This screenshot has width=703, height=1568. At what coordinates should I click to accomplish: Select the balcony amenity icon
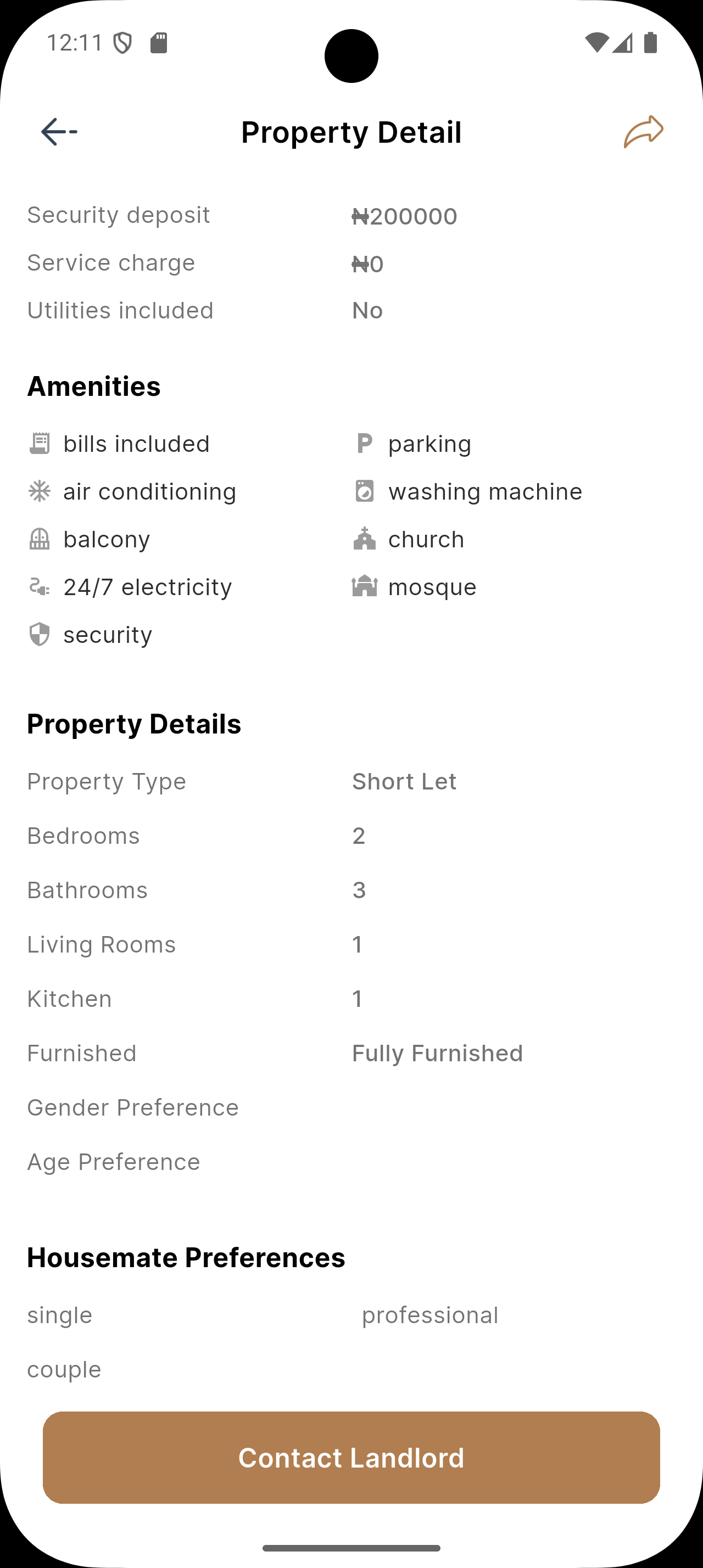(38, 538)
